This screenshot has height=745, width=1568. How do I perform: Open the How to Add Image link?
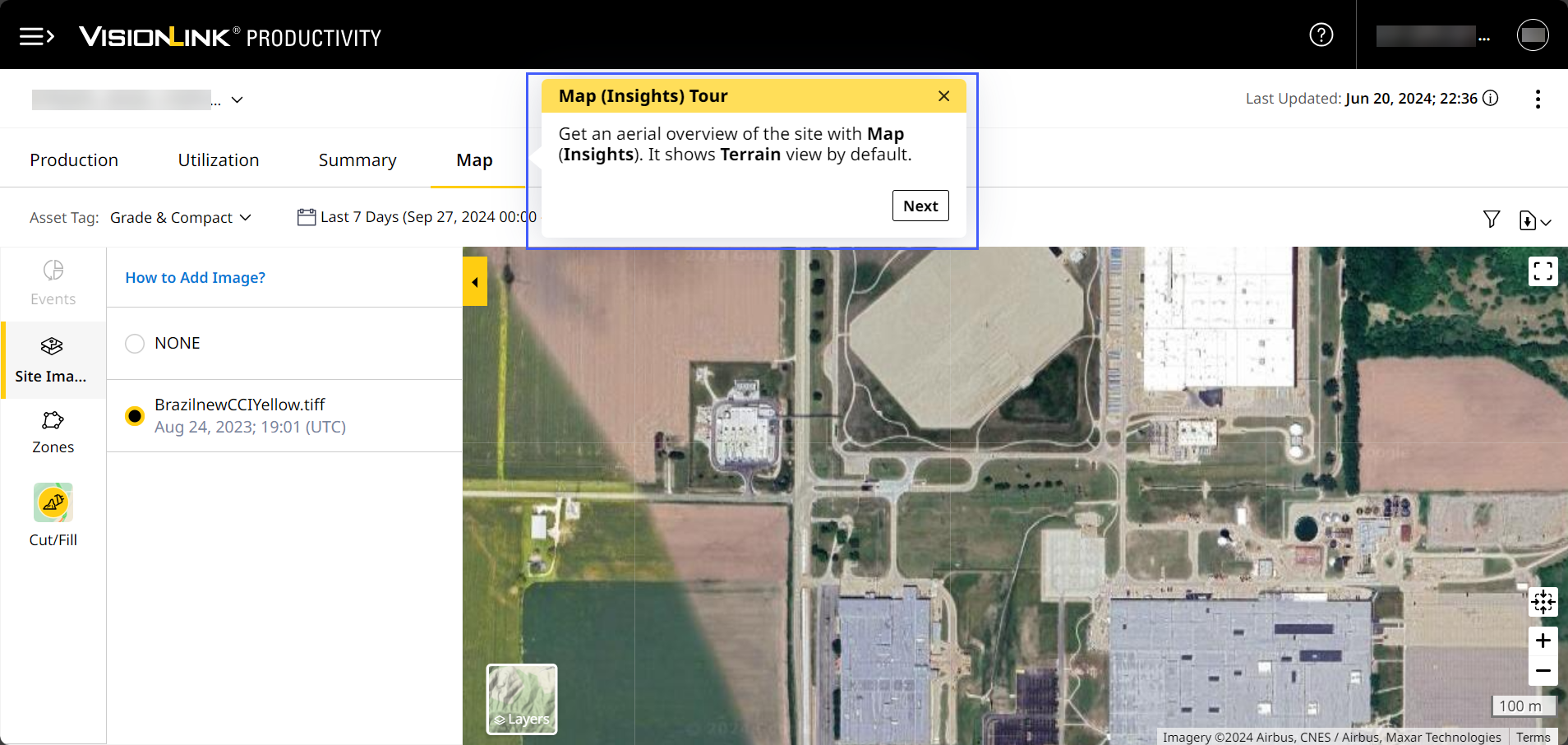click(x=195, y=278)
